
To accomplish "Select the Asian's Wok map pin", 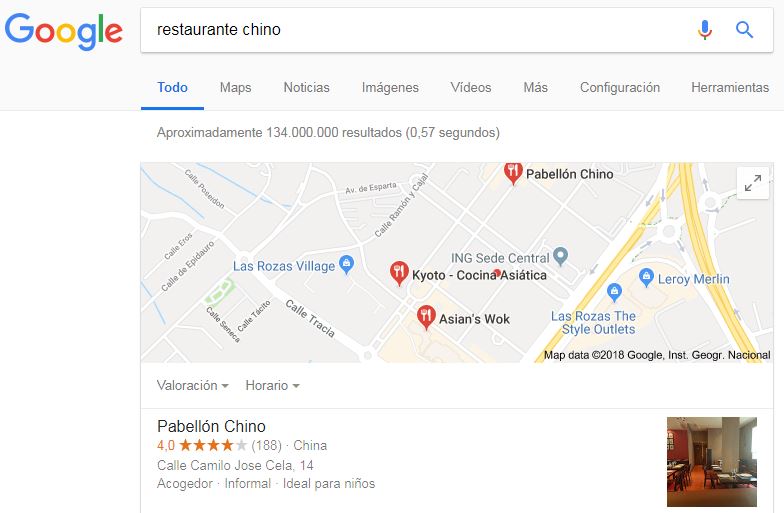I will [x=426, y=317].
